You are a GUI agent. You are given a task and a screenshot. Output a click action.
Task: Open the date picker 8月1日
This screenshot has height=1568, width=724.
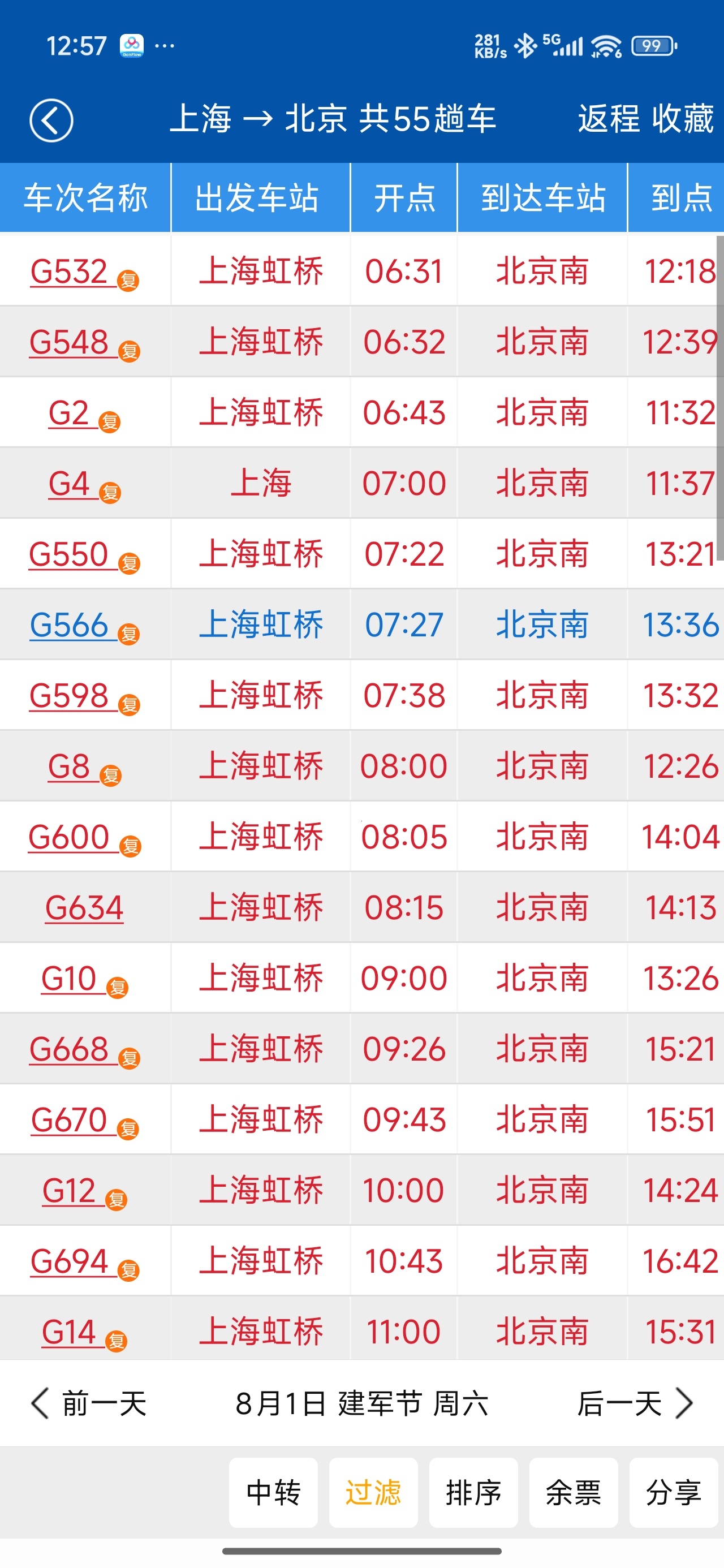361,1403
